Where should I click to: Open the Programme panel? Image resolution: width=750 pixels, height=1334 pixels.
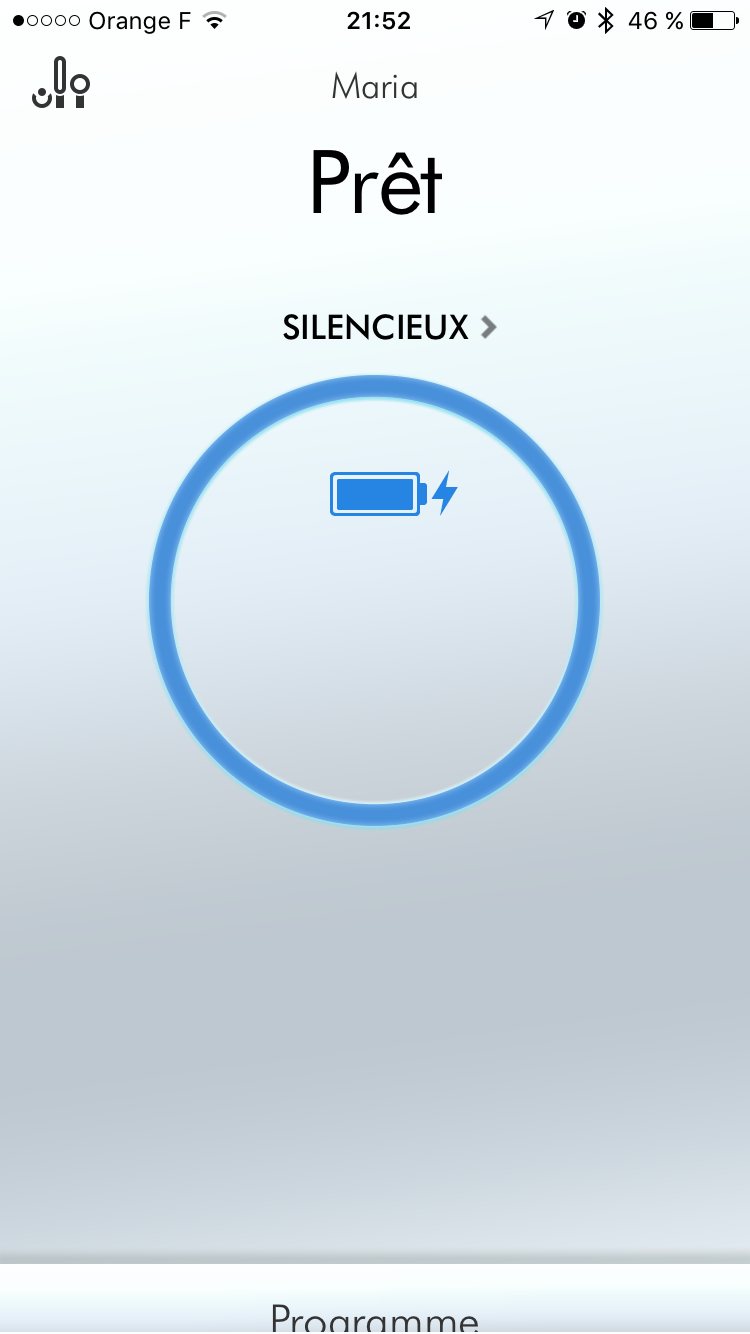(375, 1312)
